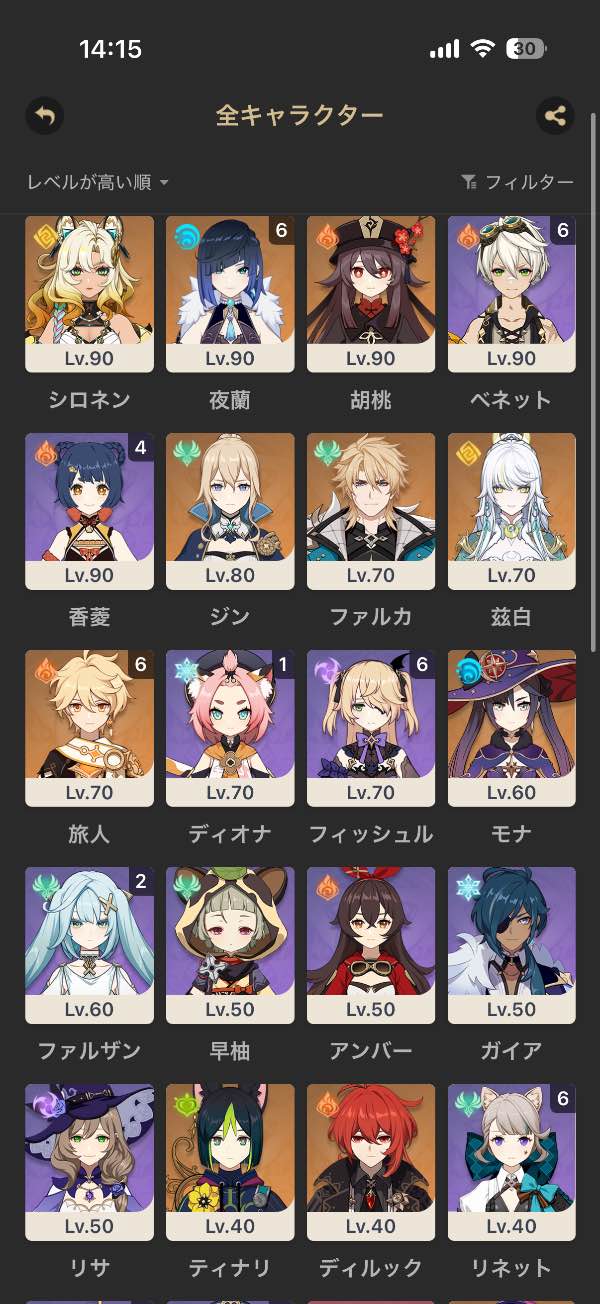View ガイア character details

[512, 945]
